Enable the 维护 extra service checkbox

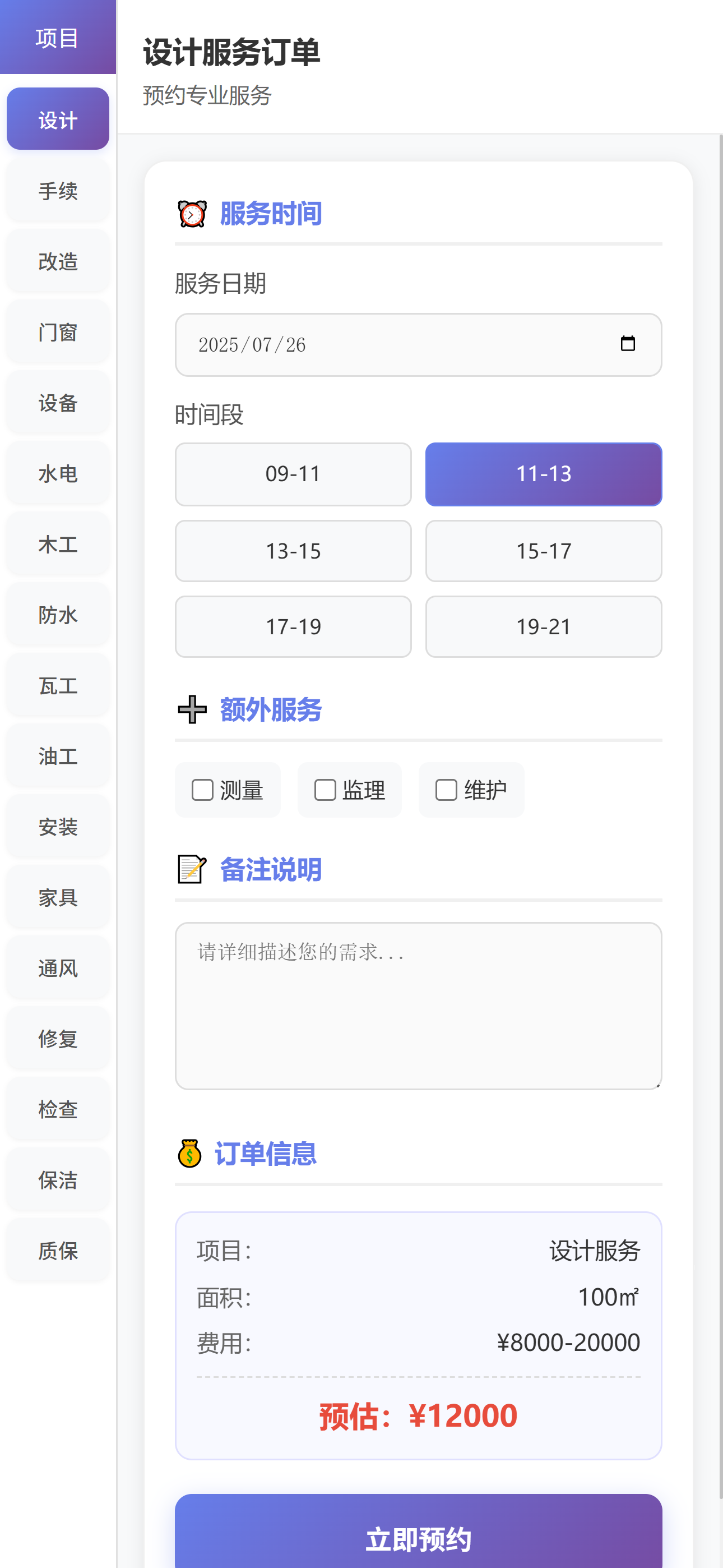[x=446, y=790]
